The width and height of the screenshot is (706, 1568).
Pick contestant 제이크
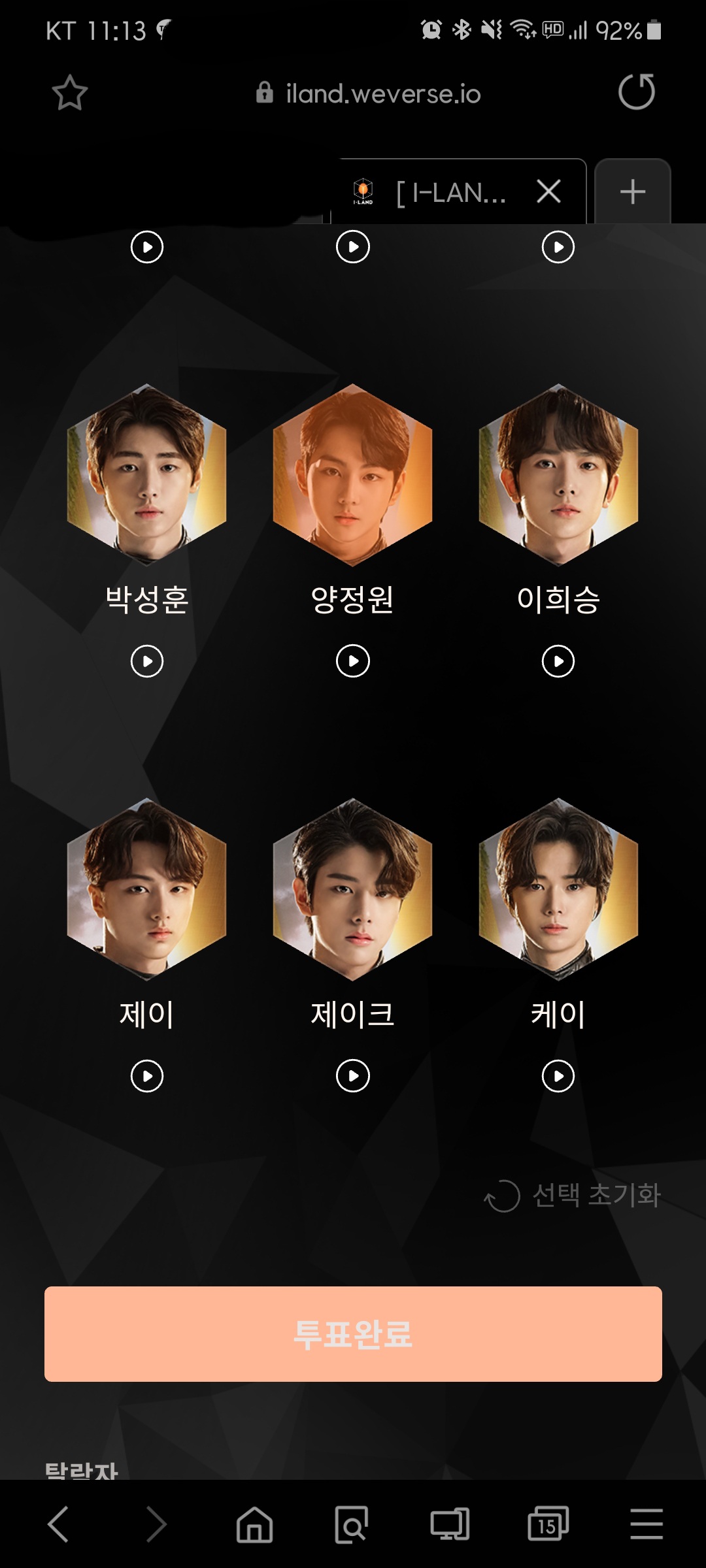(x=352, y=889)
